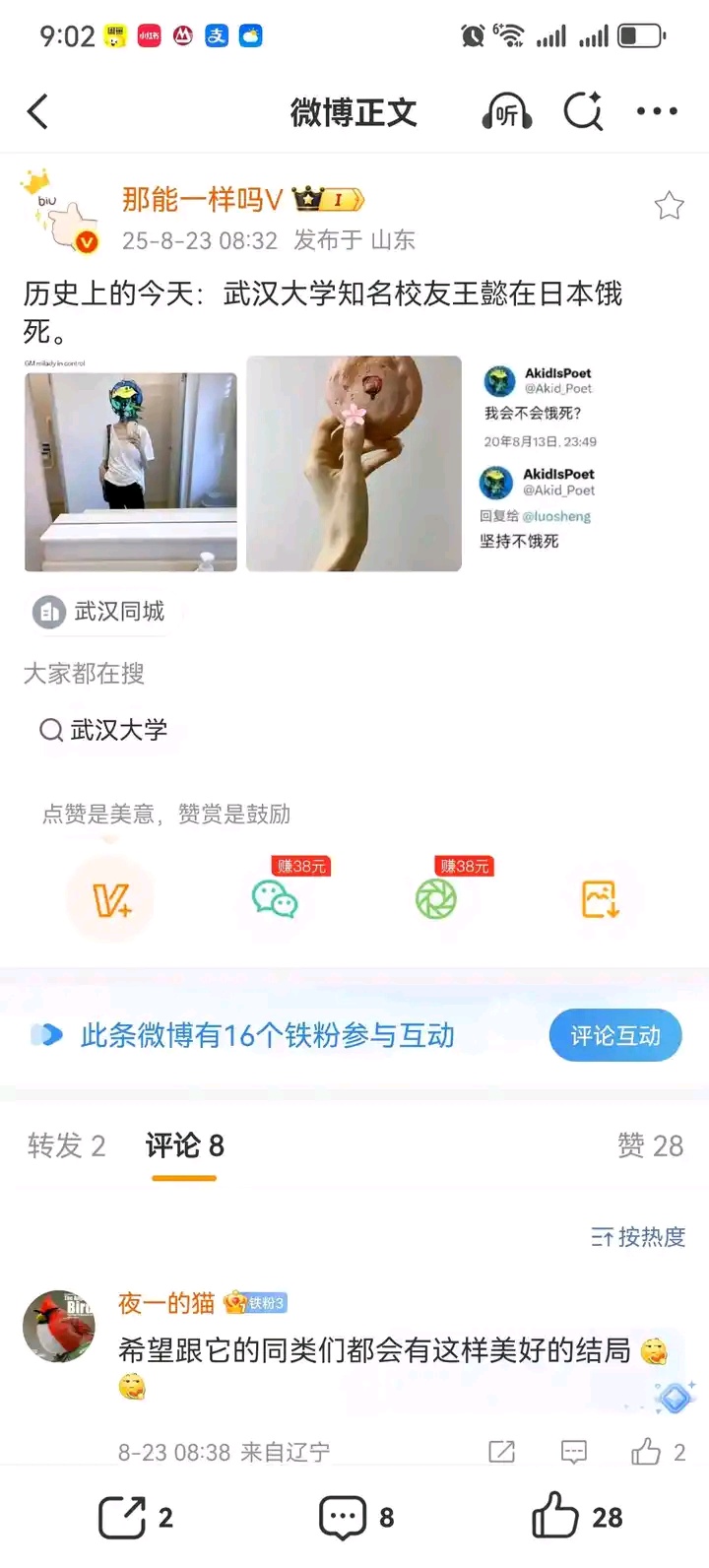Image resolution: width=709 pixels, height=1568 pixels.
Task: Listen to this post with the headphone icon
Action: click(506, 112)
